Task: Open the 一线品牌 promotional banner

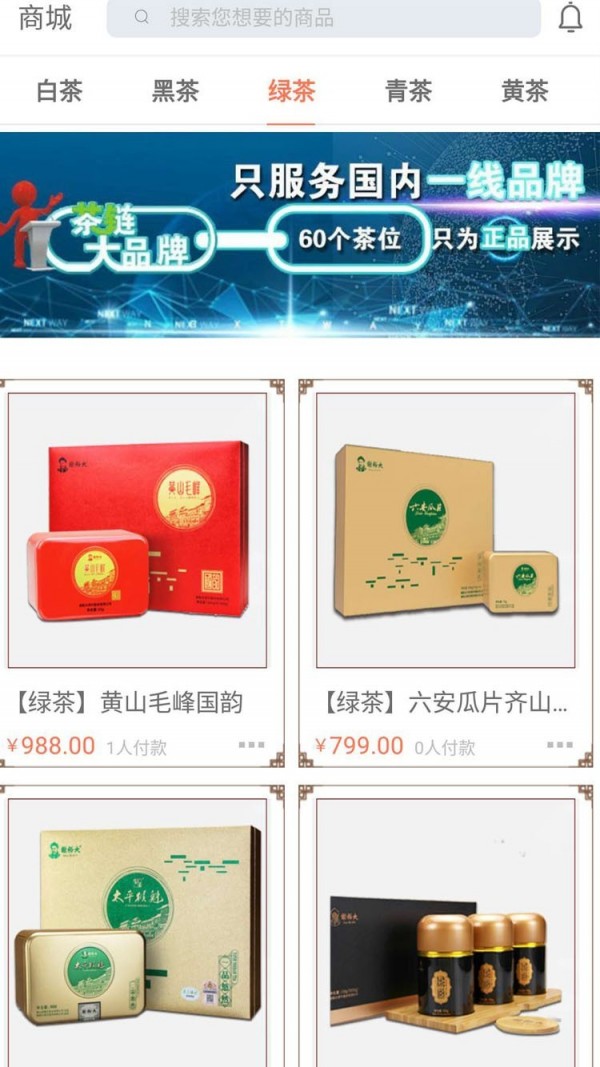Action: (x=300, y=235)
